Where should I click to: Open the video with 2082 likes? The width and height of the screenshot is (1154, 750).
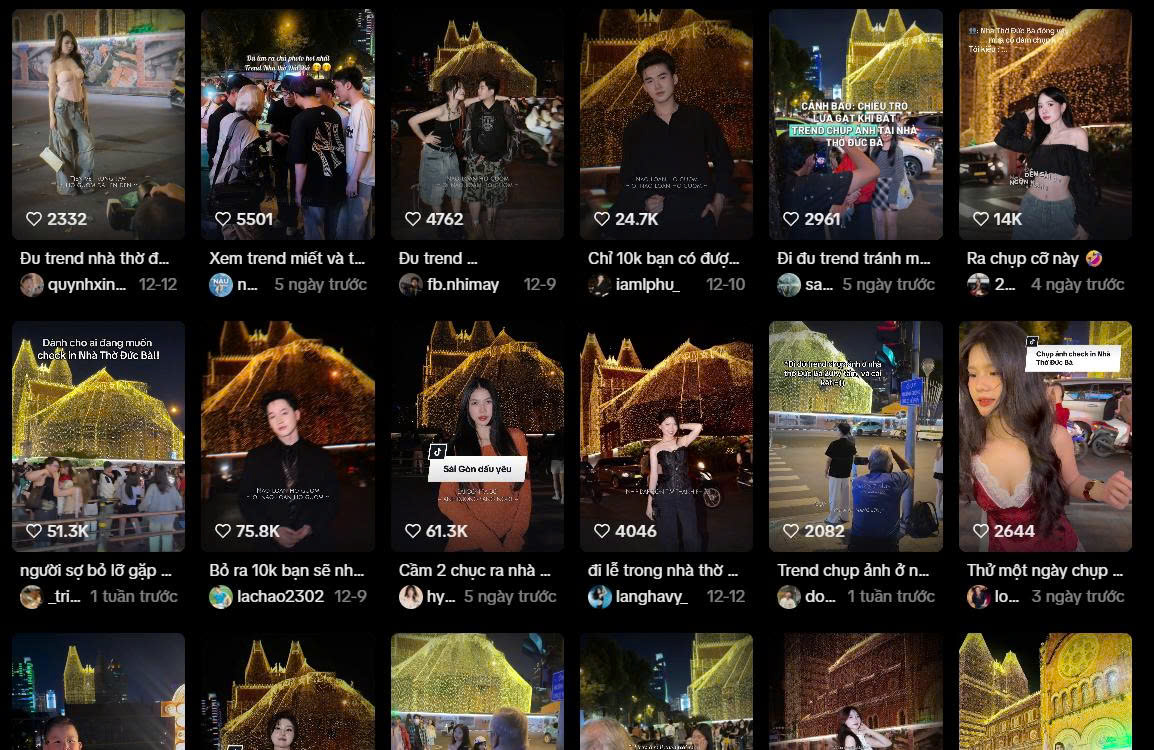(x=855, y=435)
